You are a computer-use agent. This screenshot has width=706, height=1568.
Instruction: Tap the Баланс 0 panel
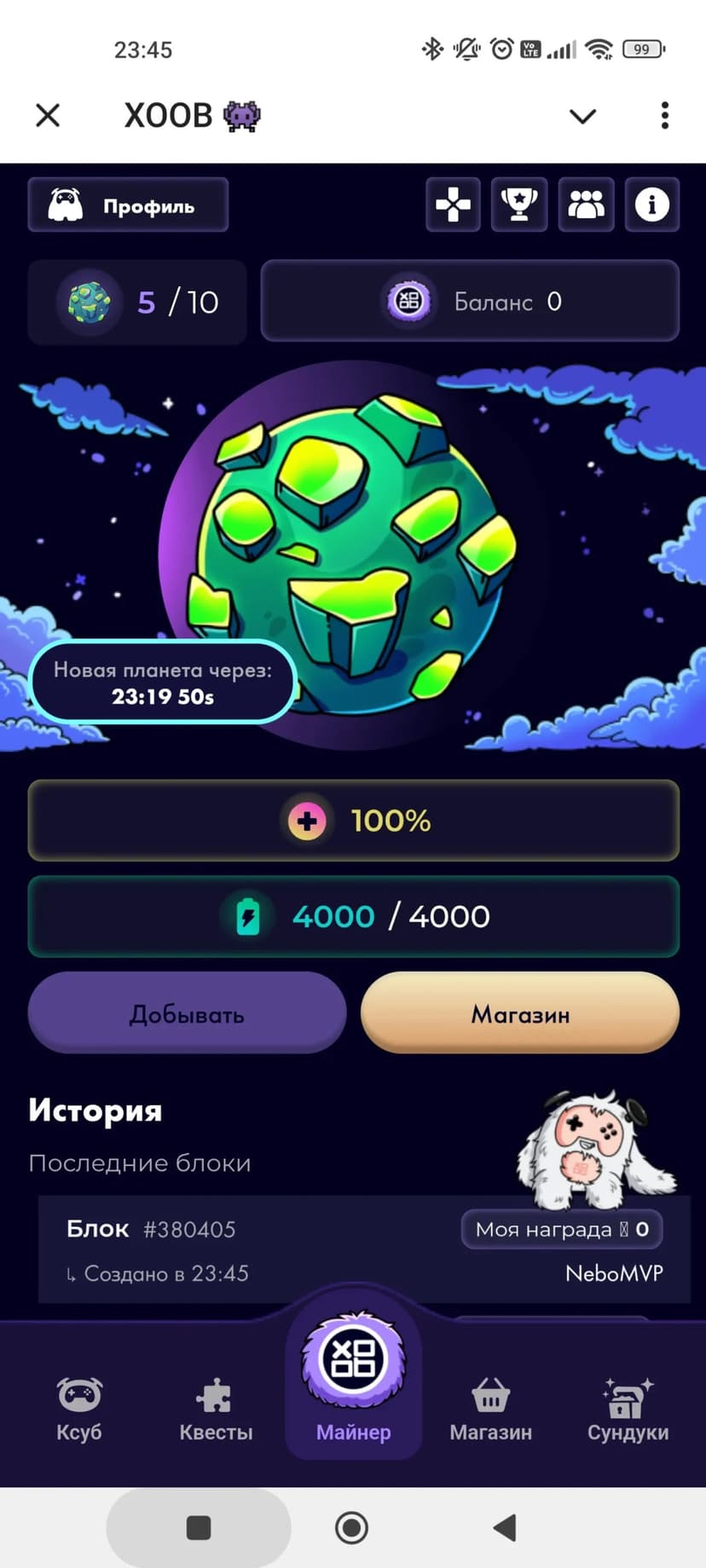pos(470,302)
